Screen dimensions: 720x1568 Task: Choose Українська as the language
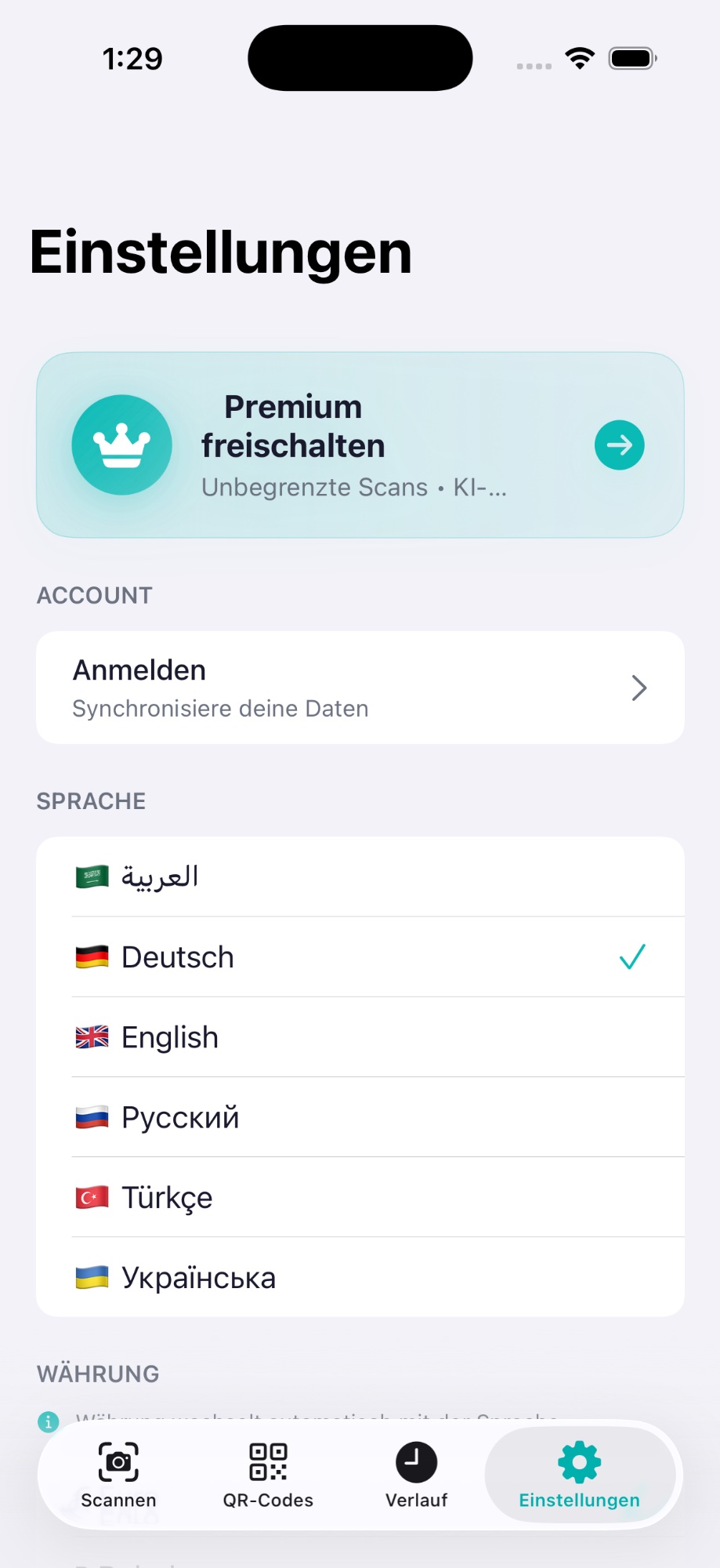(360, 1277)
